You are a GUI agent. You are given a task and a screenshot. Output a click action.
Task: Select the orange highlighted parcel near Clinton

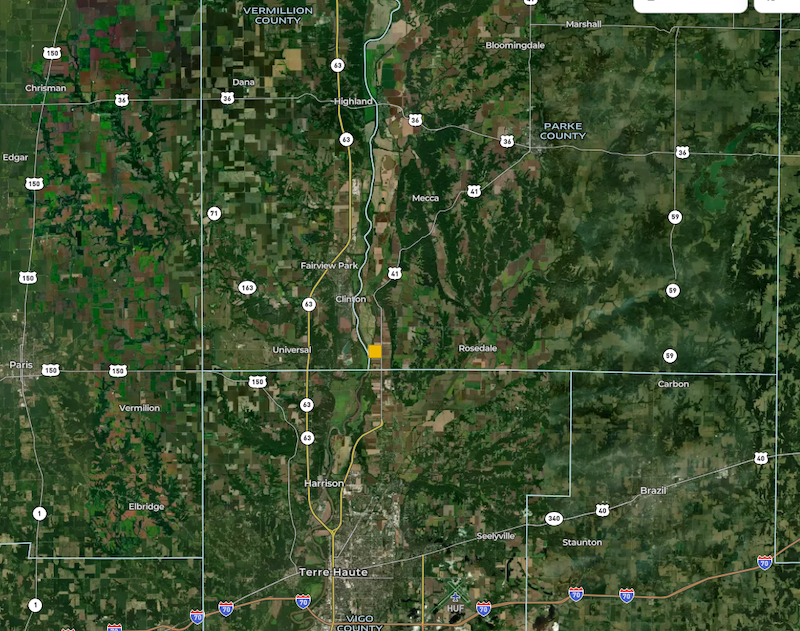[375, 351]
